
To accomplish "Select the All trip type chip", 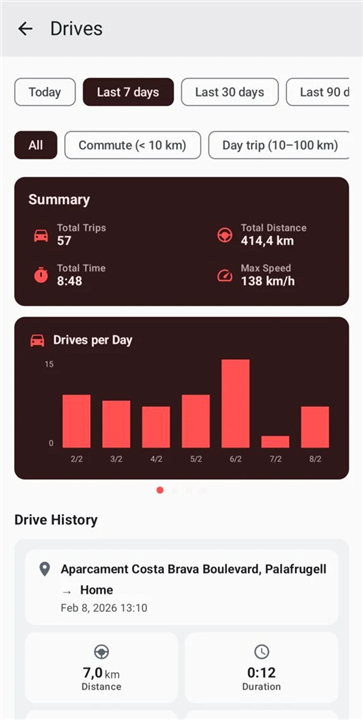I will point(36,145).
